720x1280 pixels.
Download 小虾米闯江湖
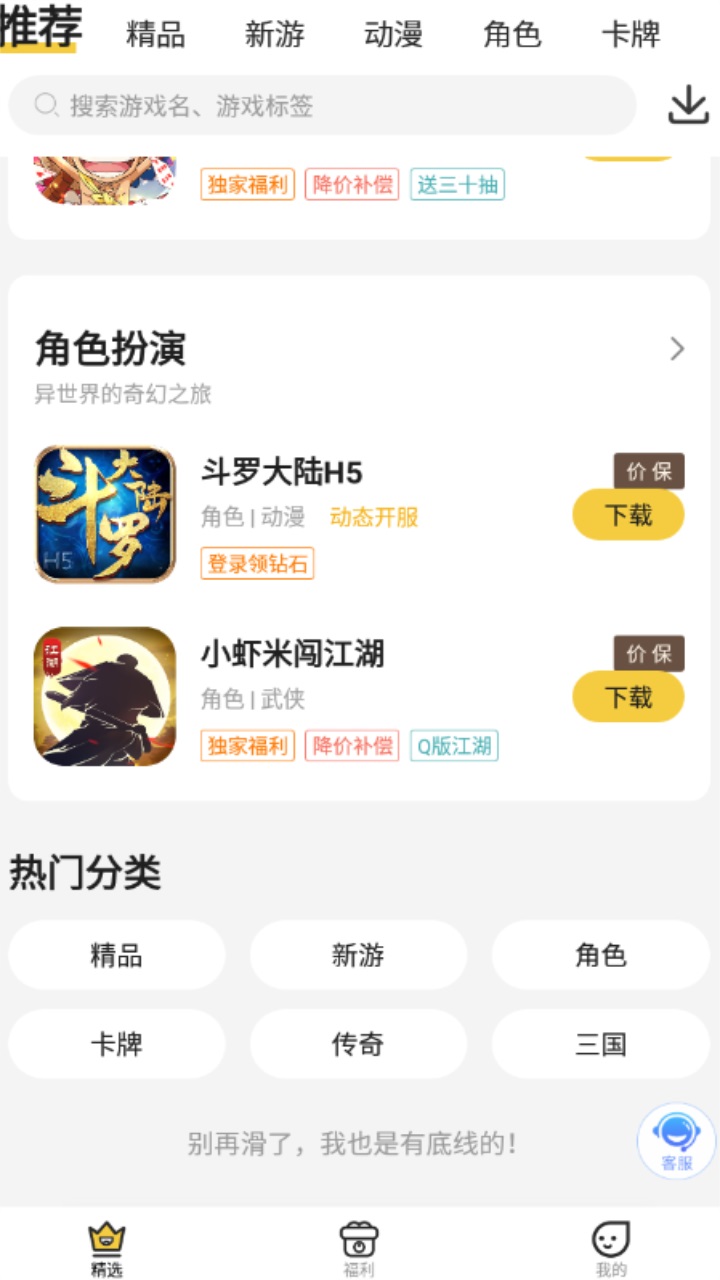pos(628,696)
